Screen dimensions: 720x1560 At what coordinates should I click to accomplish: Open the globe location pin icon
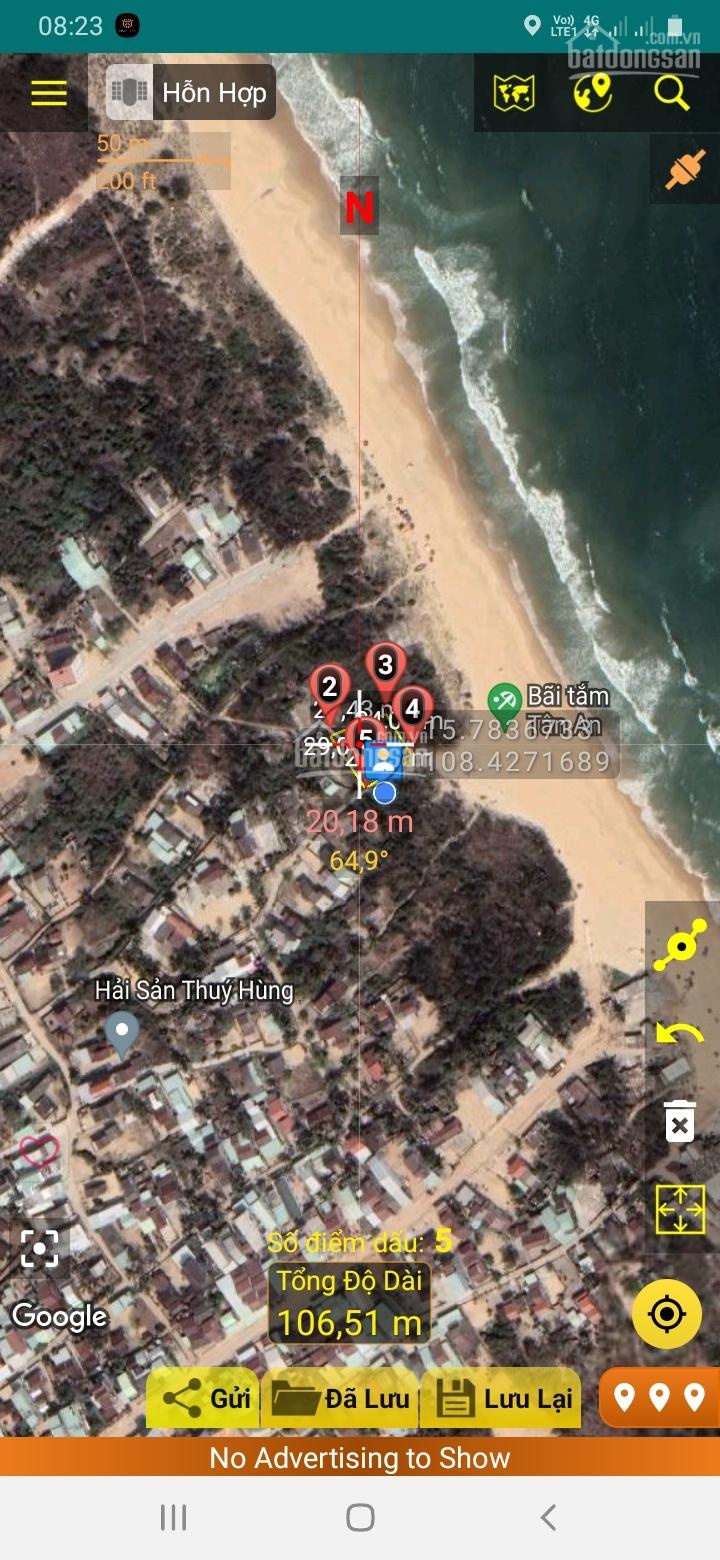[x=592, y=93]
